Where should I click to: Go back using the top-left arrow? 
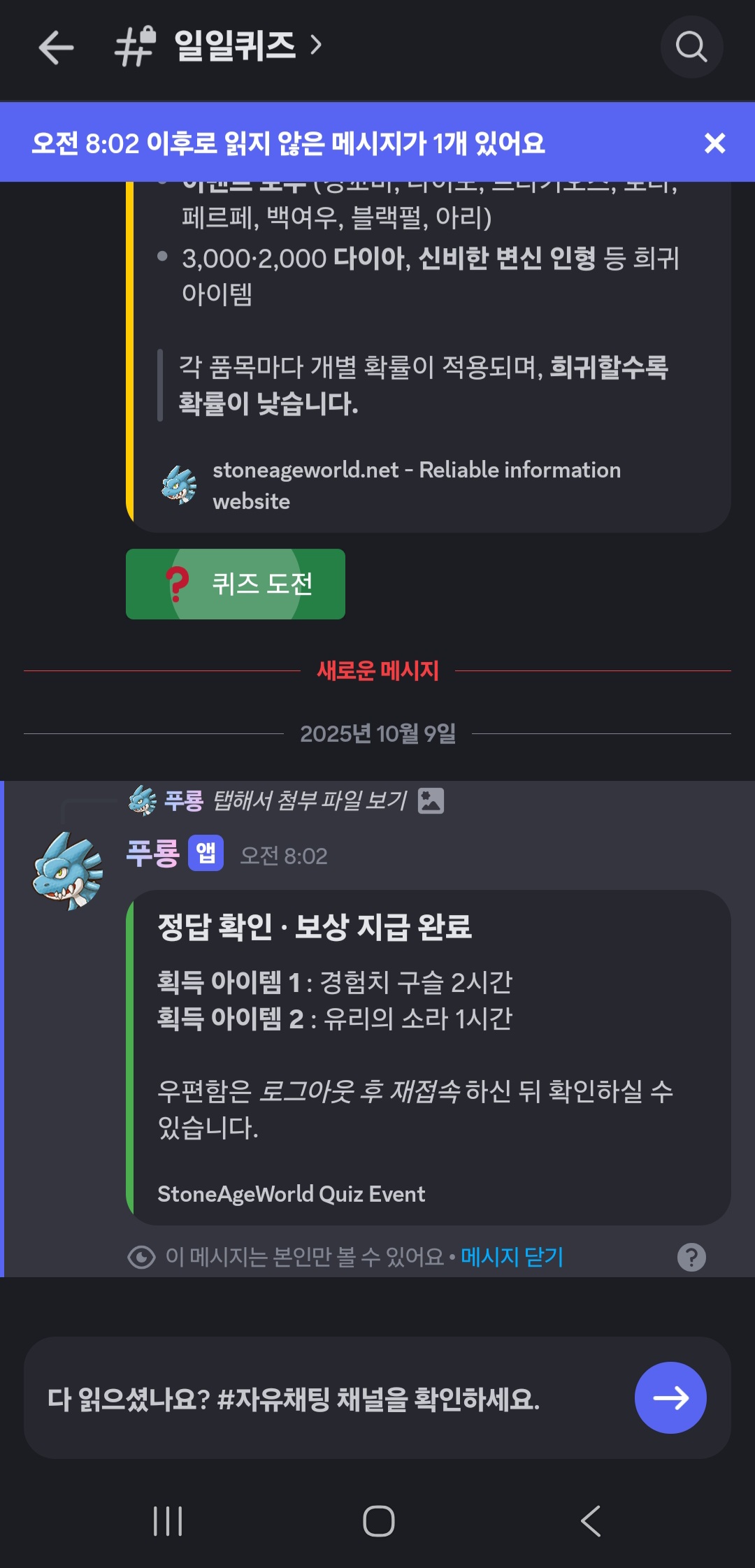click(x=56, y=48)
